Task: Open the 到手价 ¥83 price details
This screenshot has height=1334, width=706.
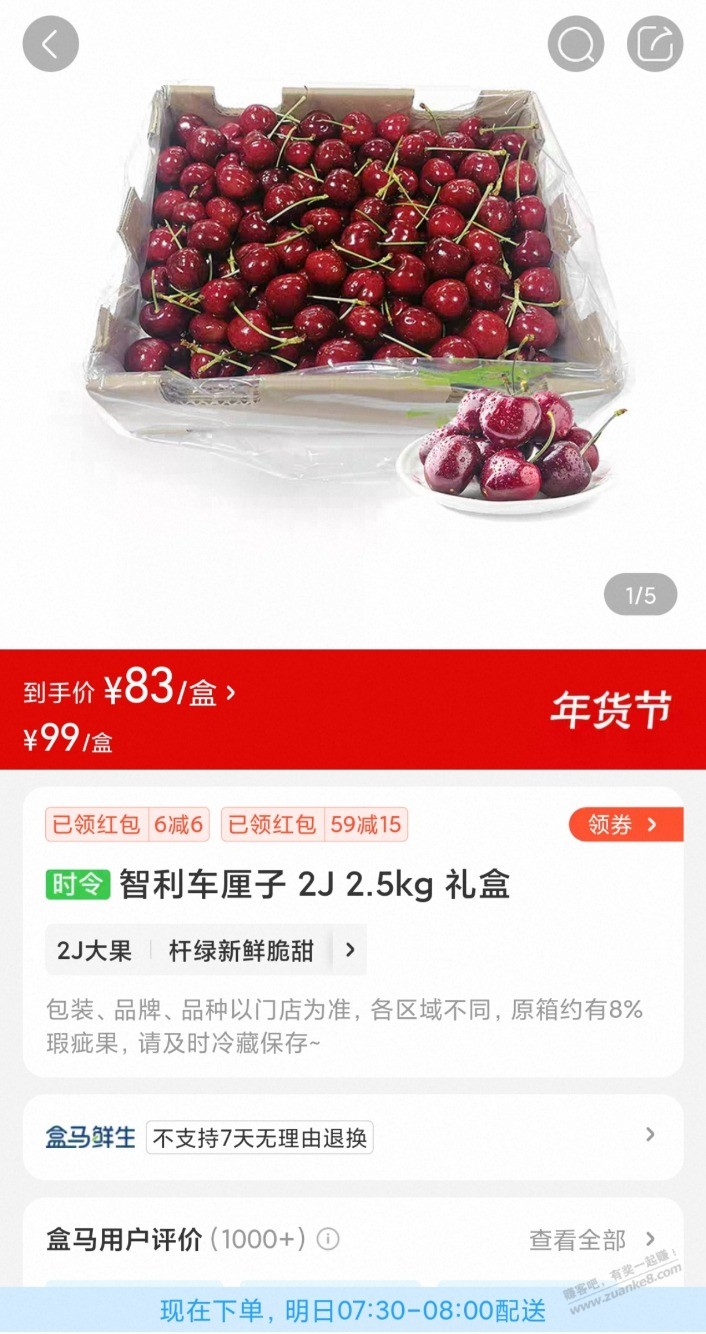Action: point(130,690)
